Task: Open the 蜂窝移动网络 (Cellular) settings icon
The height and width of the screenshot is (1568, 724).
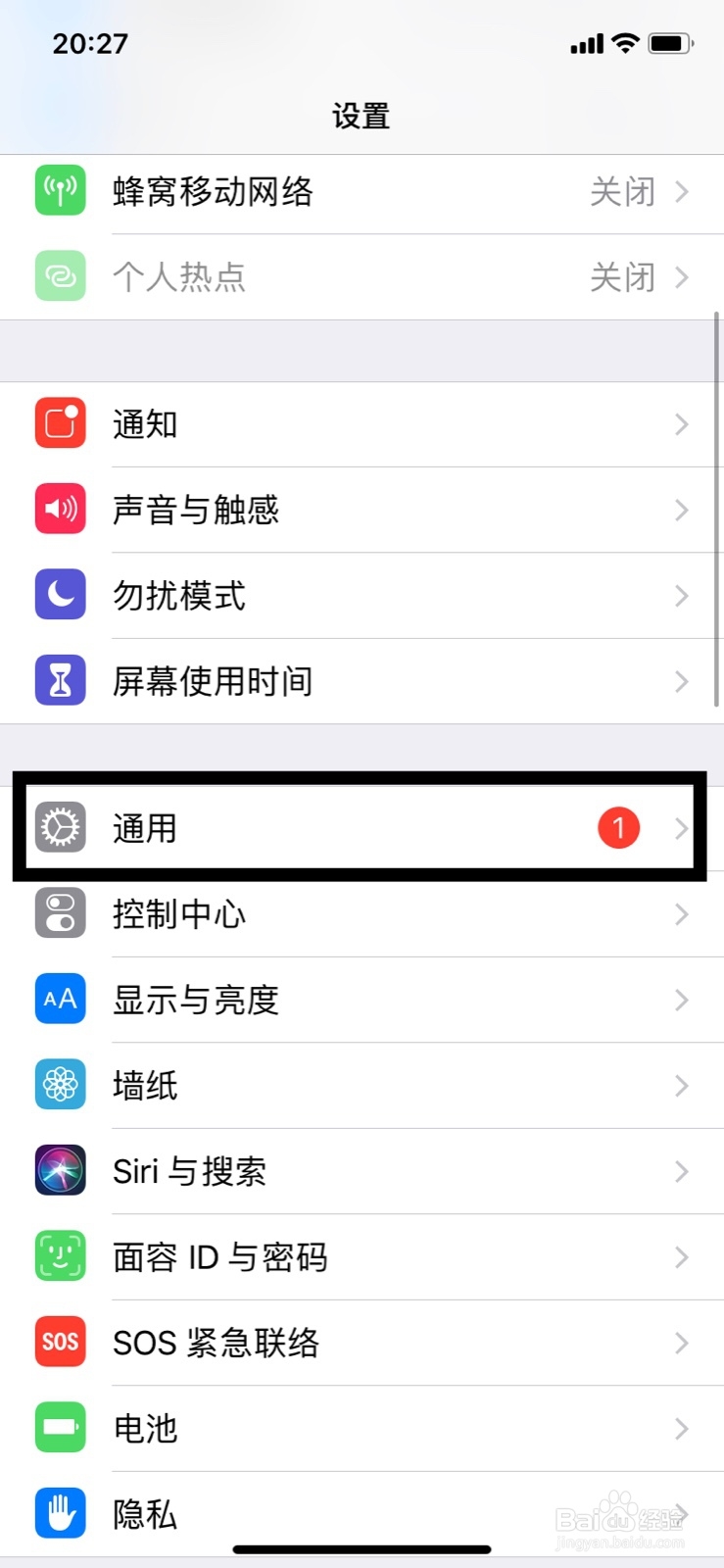Action: click(x=59, y=192)
